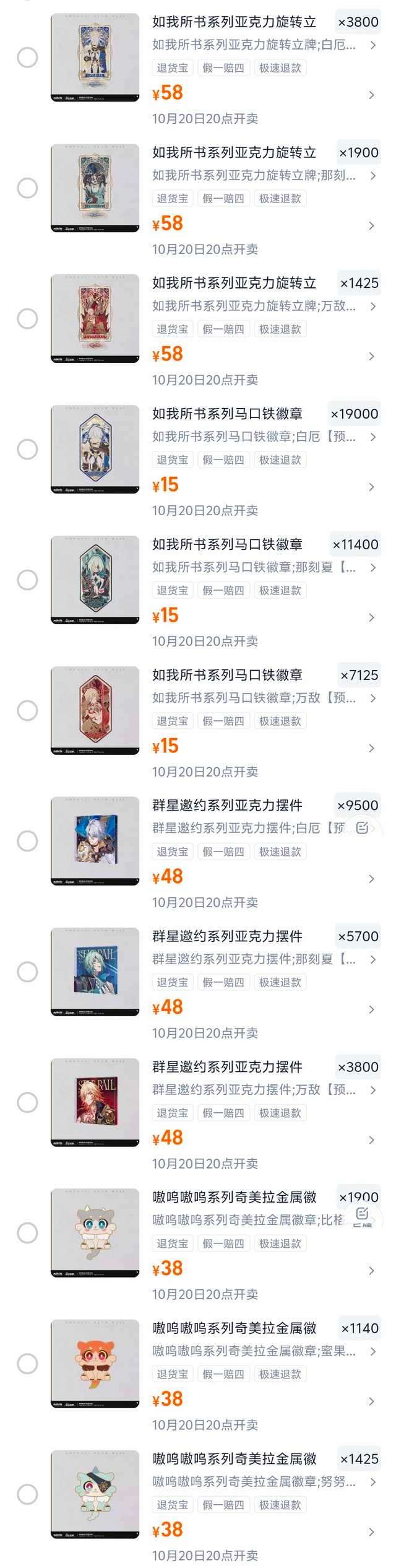This screenshot has height=1568, width=396.
Task: Select the 白厄 亚克力旋转立牌 item checkbox
Action: point(27,58)
